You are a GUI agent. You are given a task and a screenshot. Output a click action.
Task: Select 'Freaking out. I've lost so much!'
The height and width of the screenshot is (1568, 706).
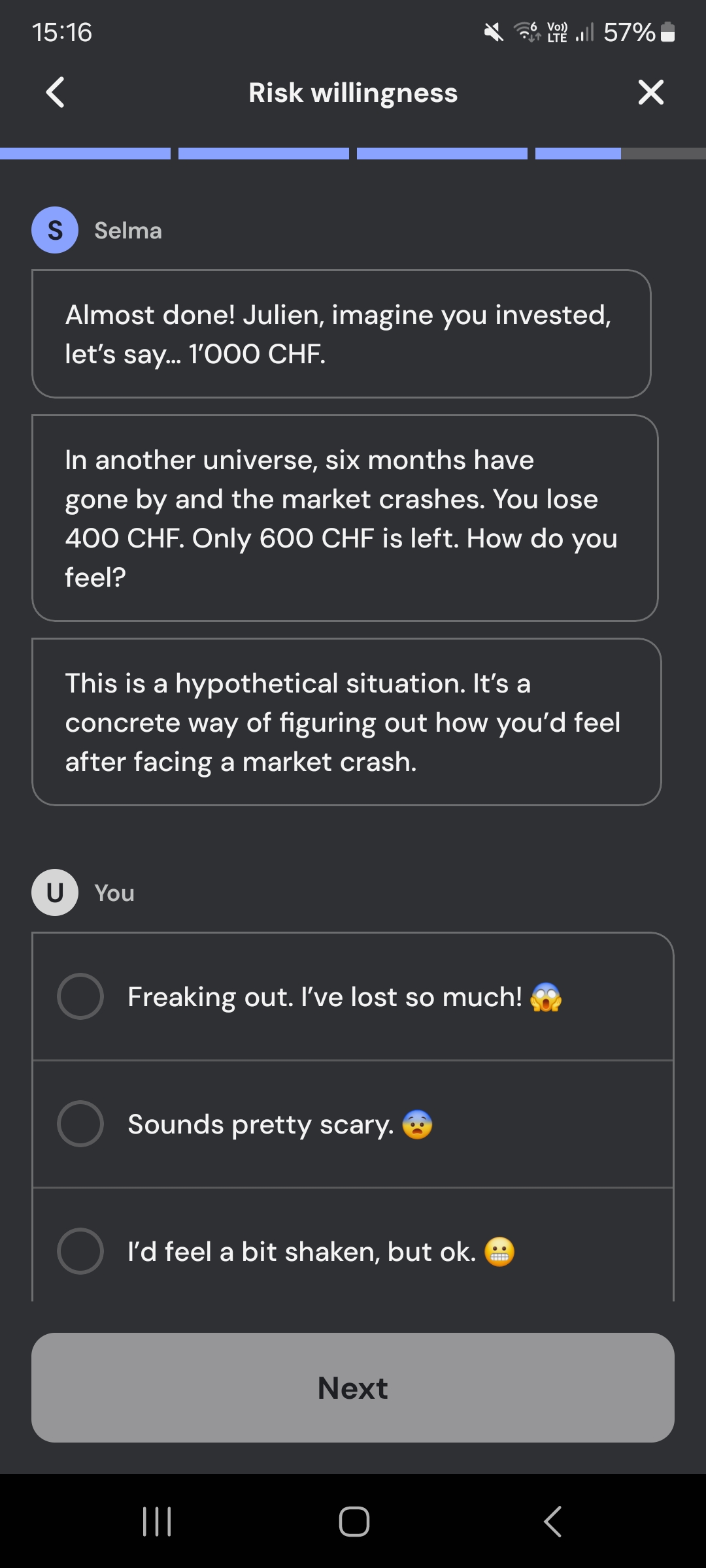tap(353, 997)
